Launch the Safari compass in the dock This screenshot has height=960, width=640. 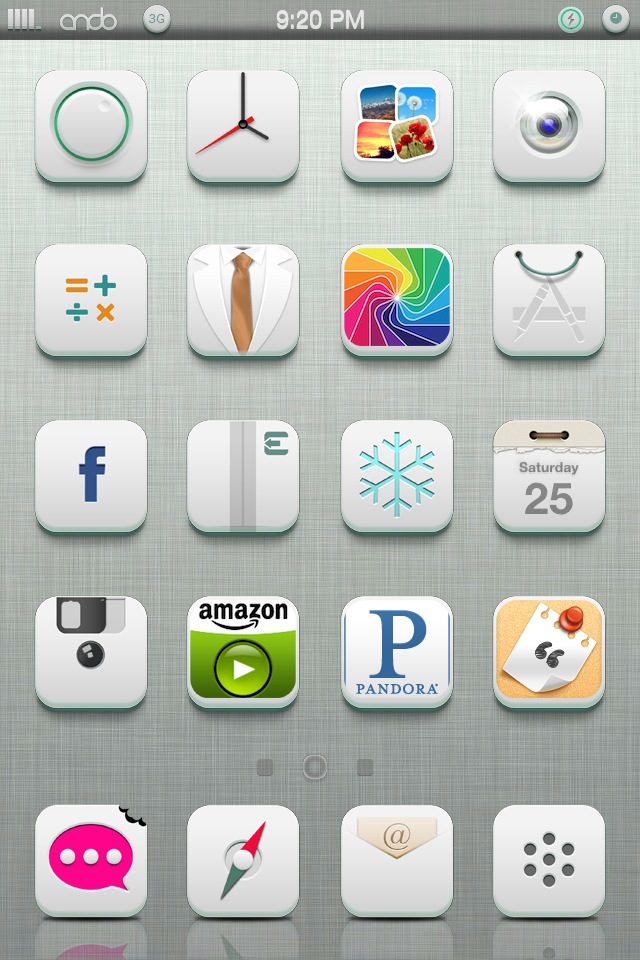[243, 860]
